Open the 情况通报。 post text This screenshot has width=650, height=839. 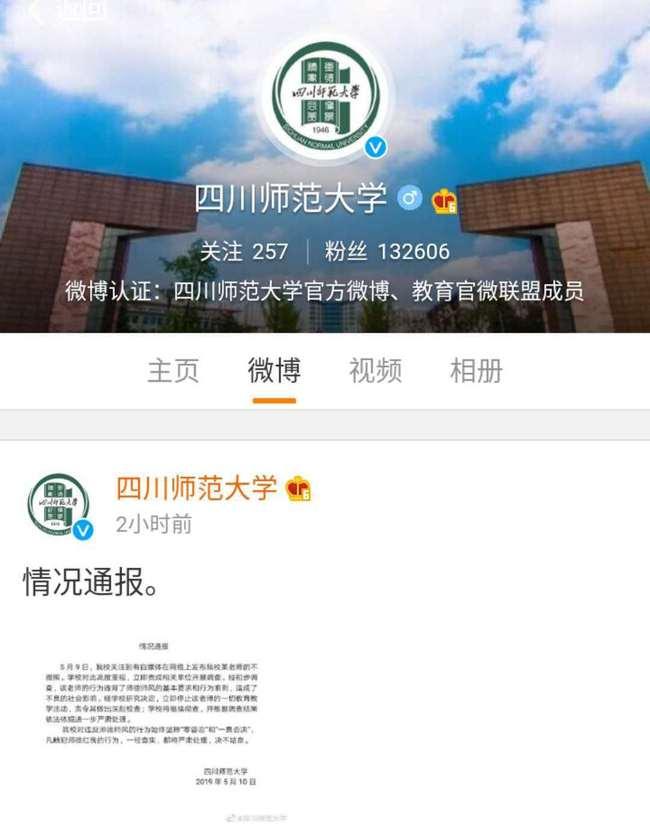coord(90,582)
